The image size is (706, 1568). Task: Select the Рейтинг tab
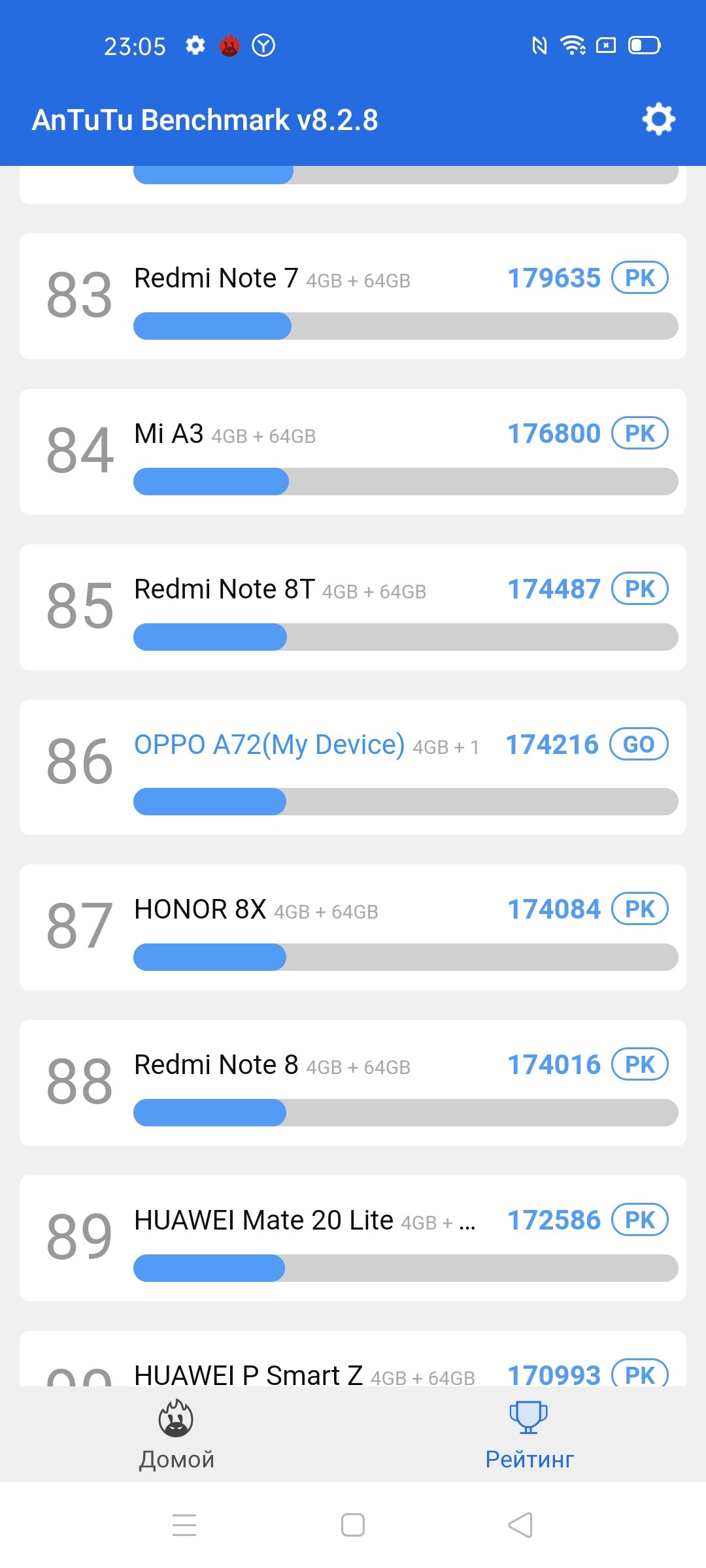[529, 1435]
